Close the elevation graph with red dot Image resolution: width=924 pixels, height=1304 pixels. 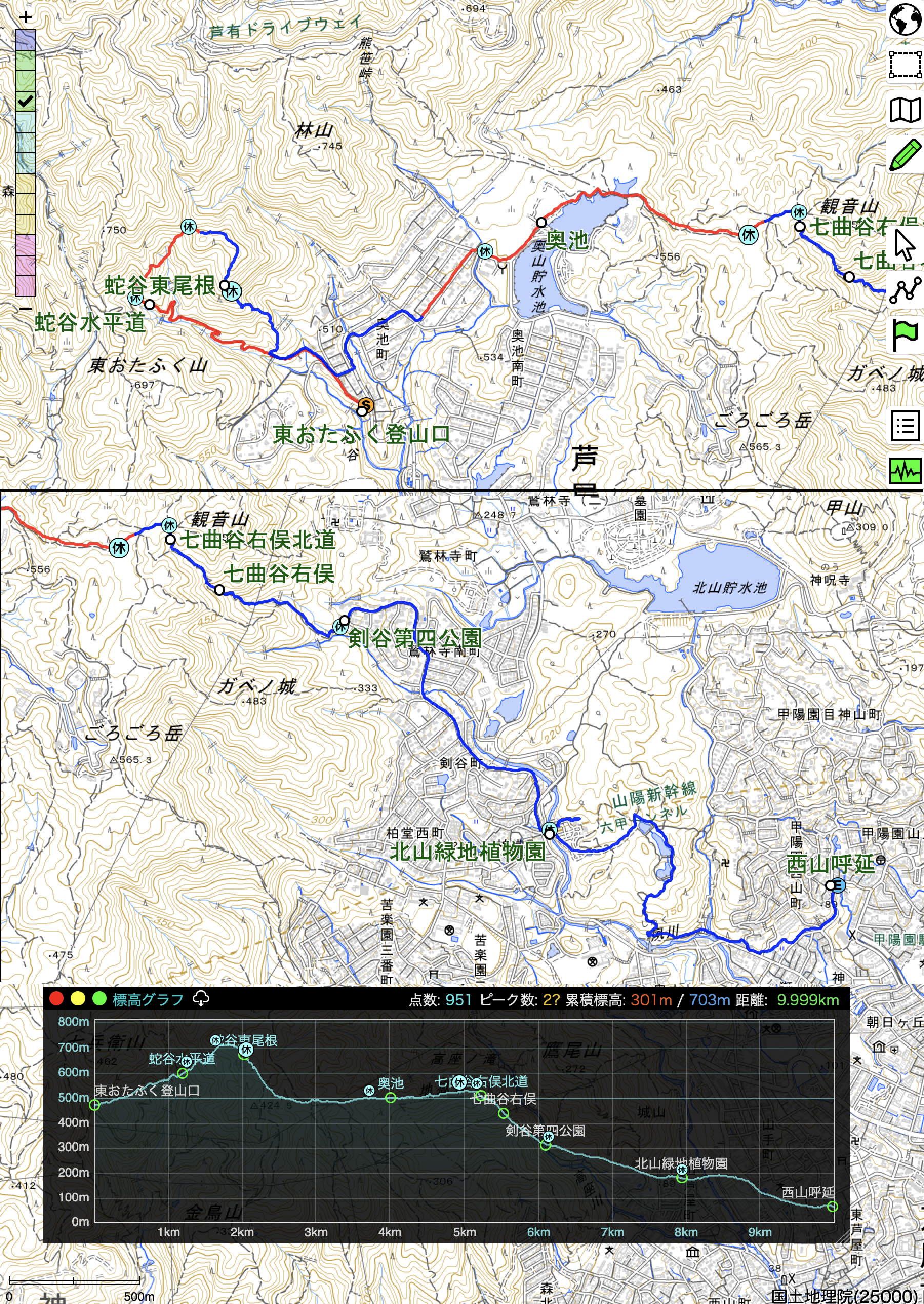coord(56,998)
